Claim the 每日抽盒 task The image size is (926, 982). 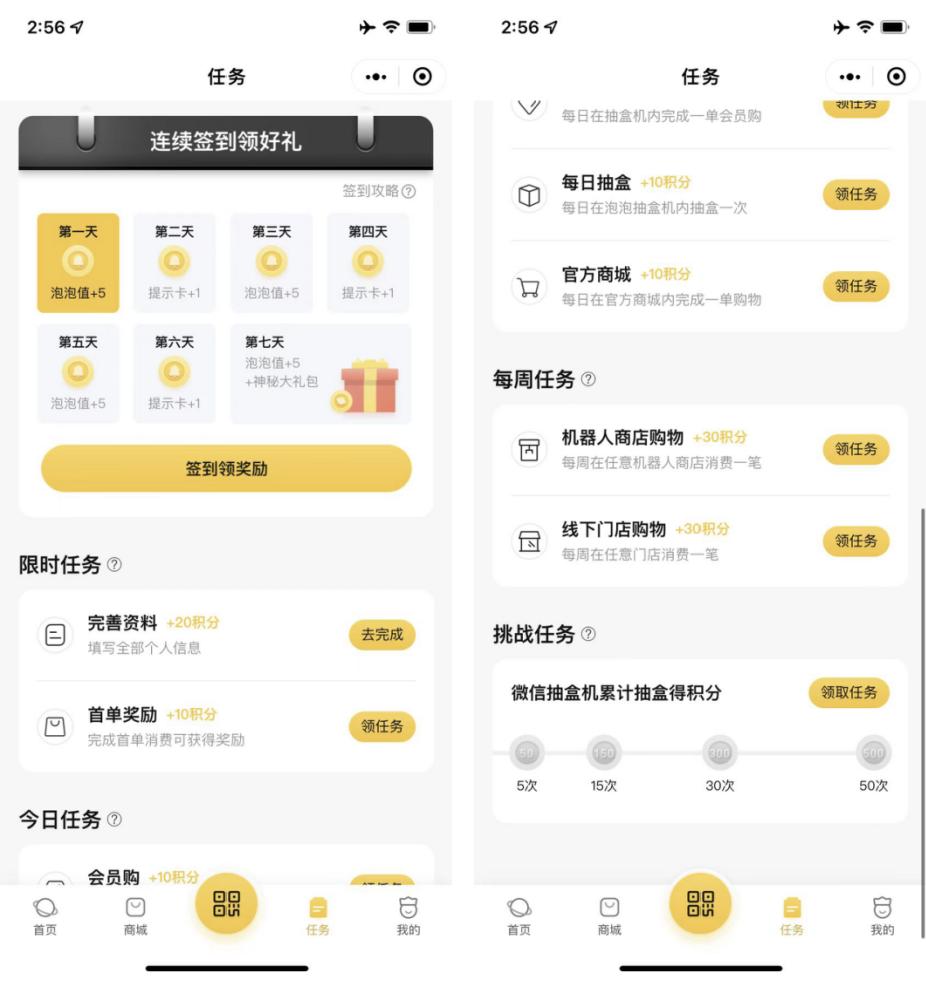click(x=856, y=195)
